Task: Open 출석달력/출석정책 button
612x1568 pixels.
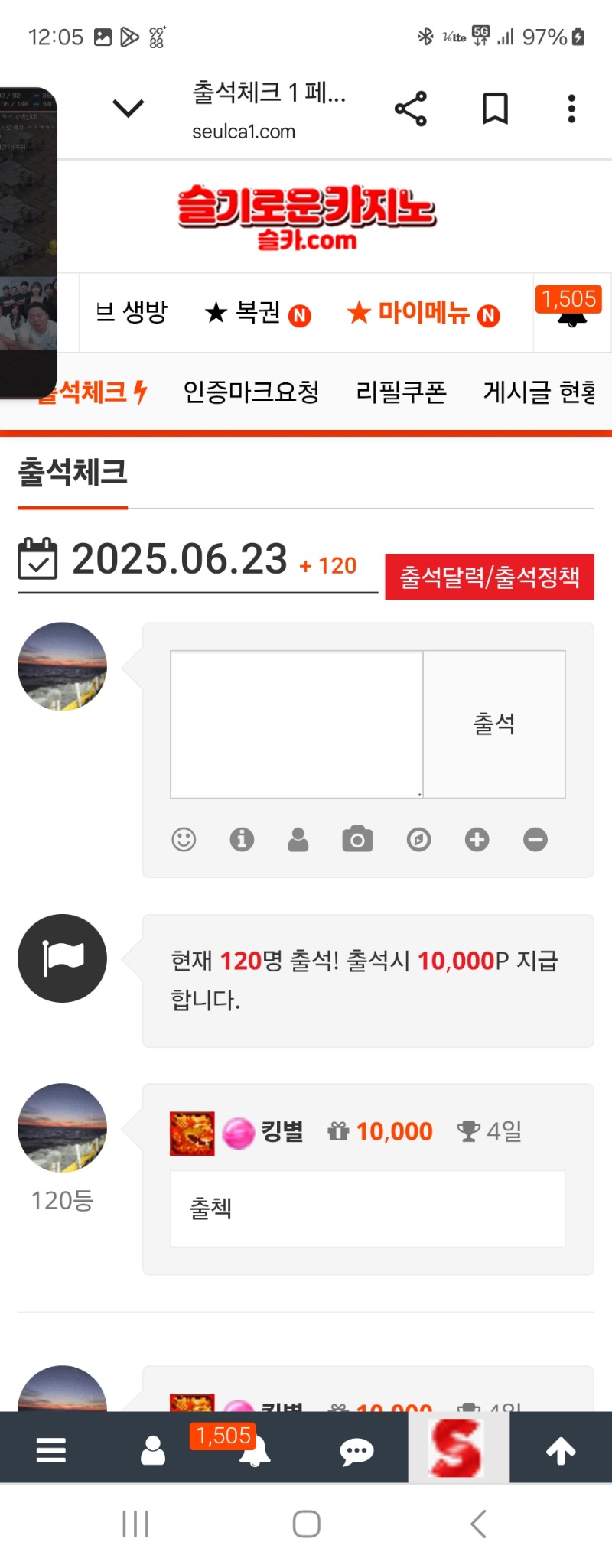Action: 490,577
